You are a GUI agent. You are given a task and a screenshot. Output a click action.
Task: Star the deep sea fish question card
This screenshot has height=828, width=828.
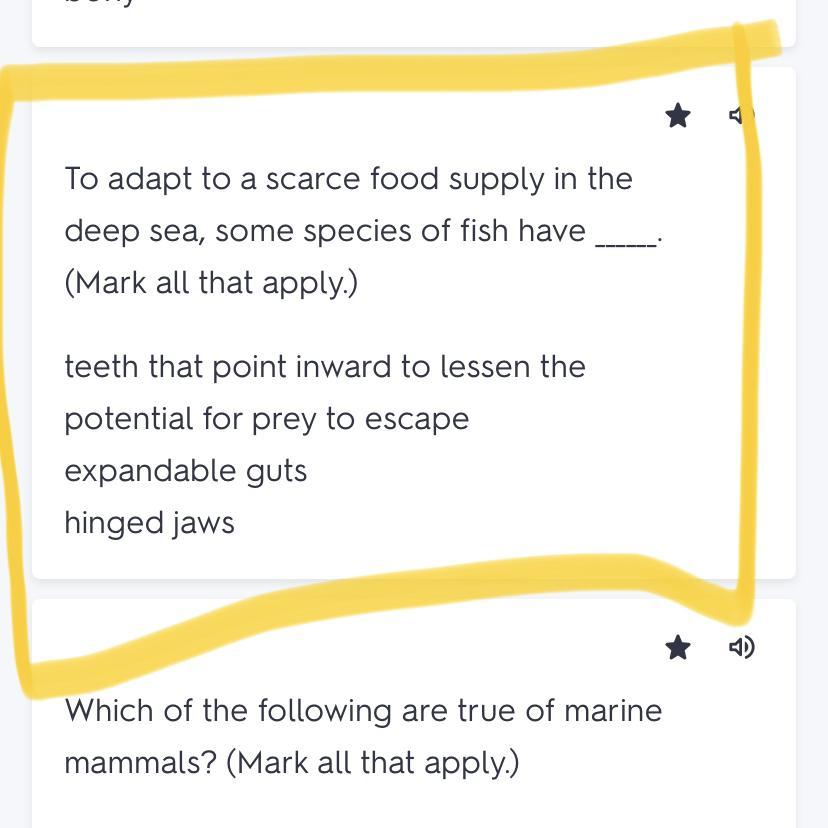pyautogui.click(x=678, y=116)
